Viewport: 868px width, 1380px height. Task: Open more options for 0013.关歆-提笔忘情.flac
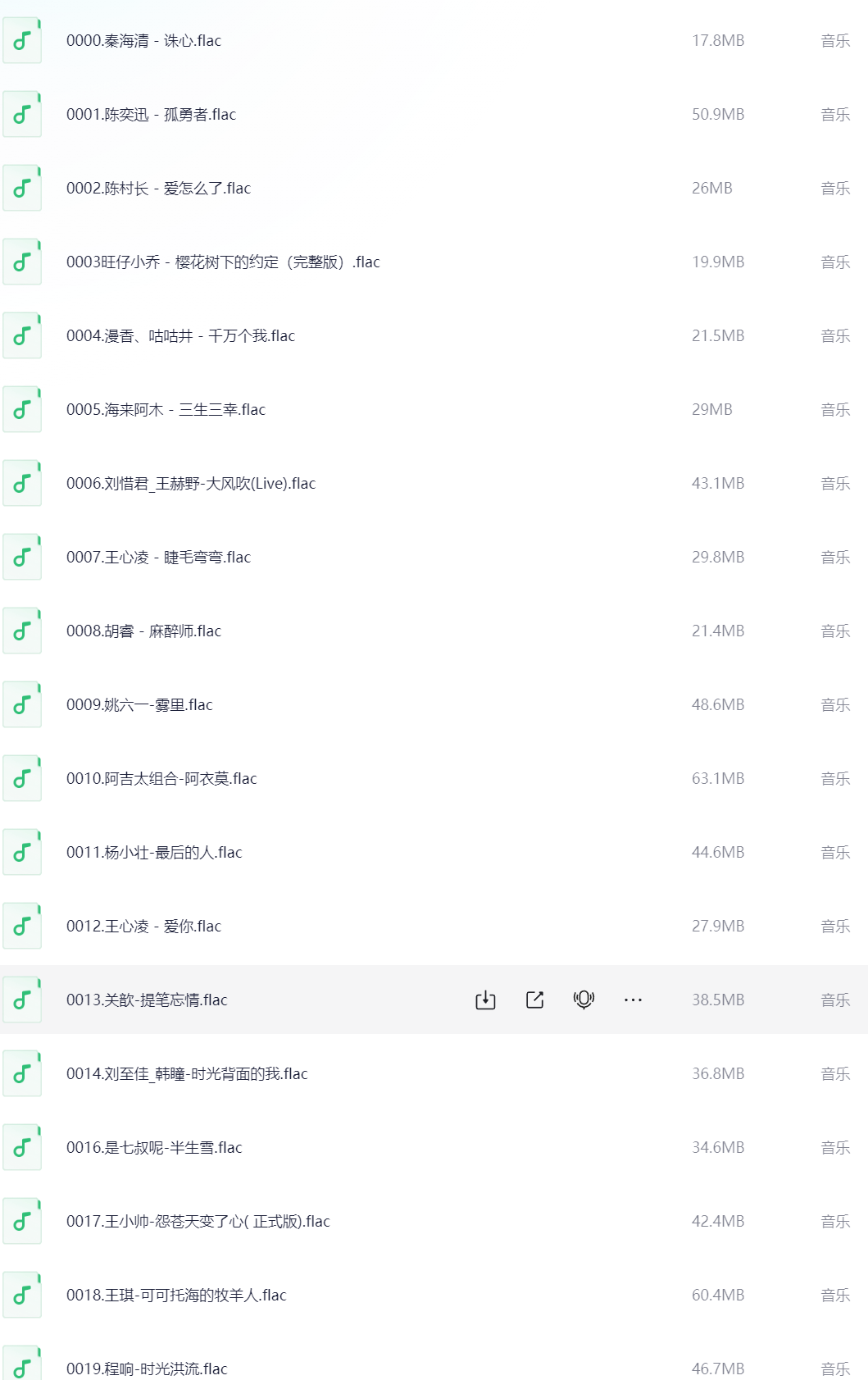click(633, 1000)
